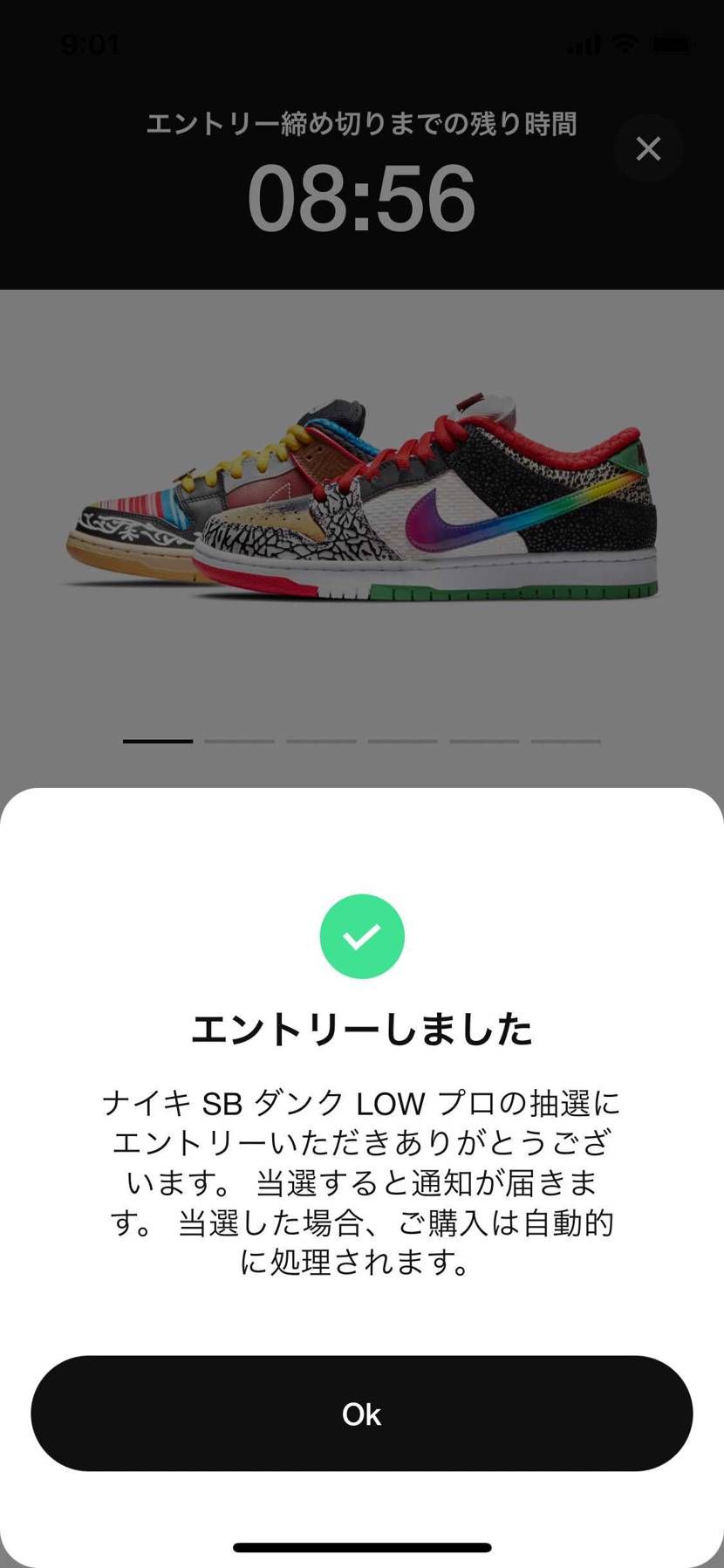Tap the fourth carousel dot to switch images

click(402, 740)
